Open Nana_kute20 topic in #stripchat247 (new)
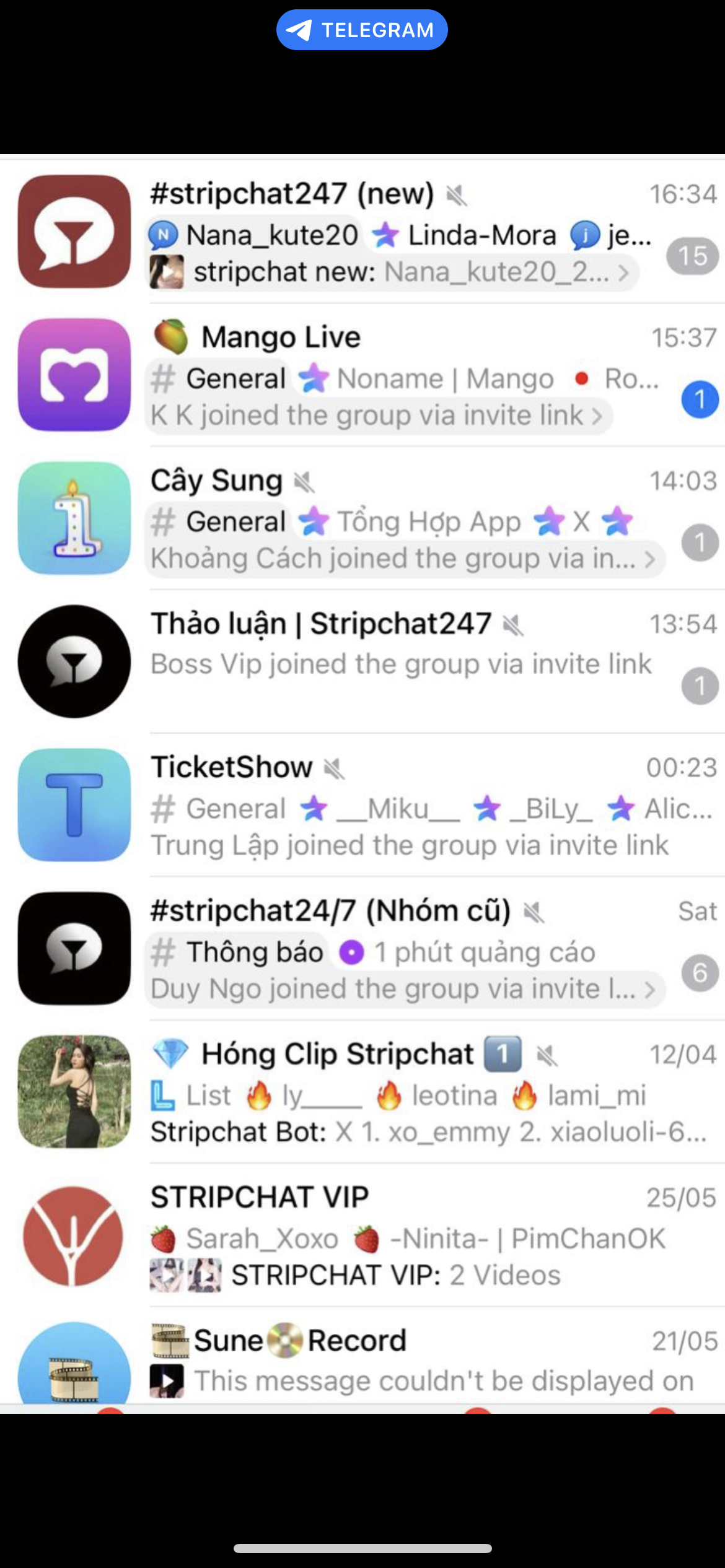The image size is (725, 1568). click(x=254, y=235)
